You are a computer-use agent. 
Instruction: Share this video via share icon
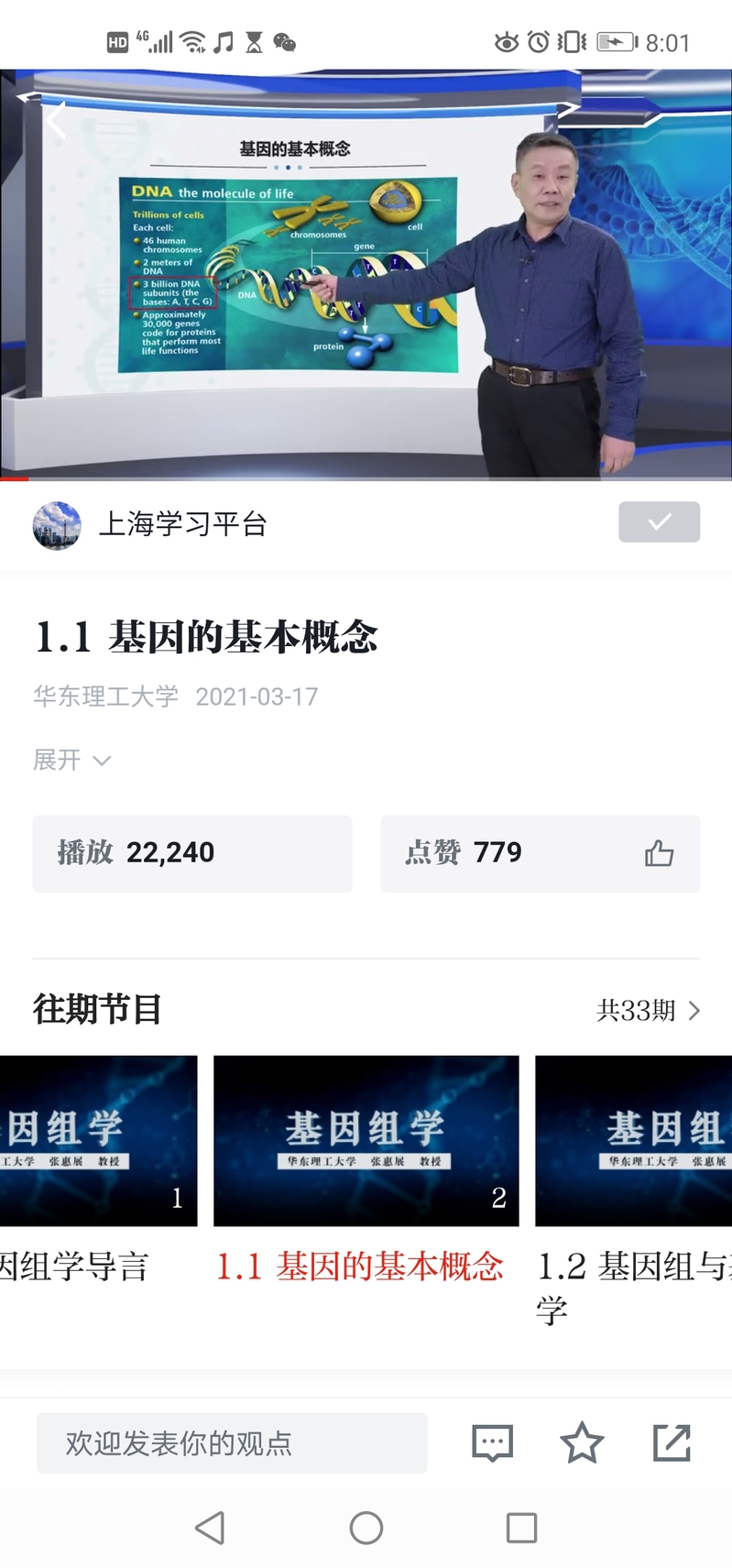tap(672, 1443)
